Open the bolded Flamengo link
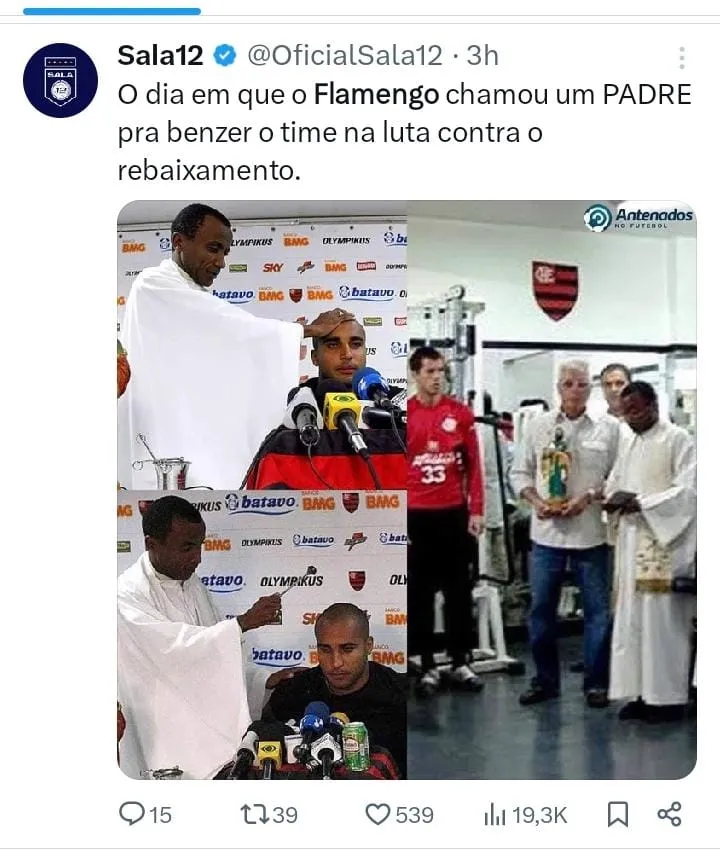This screenshot has height=850, width=720. 376,96
